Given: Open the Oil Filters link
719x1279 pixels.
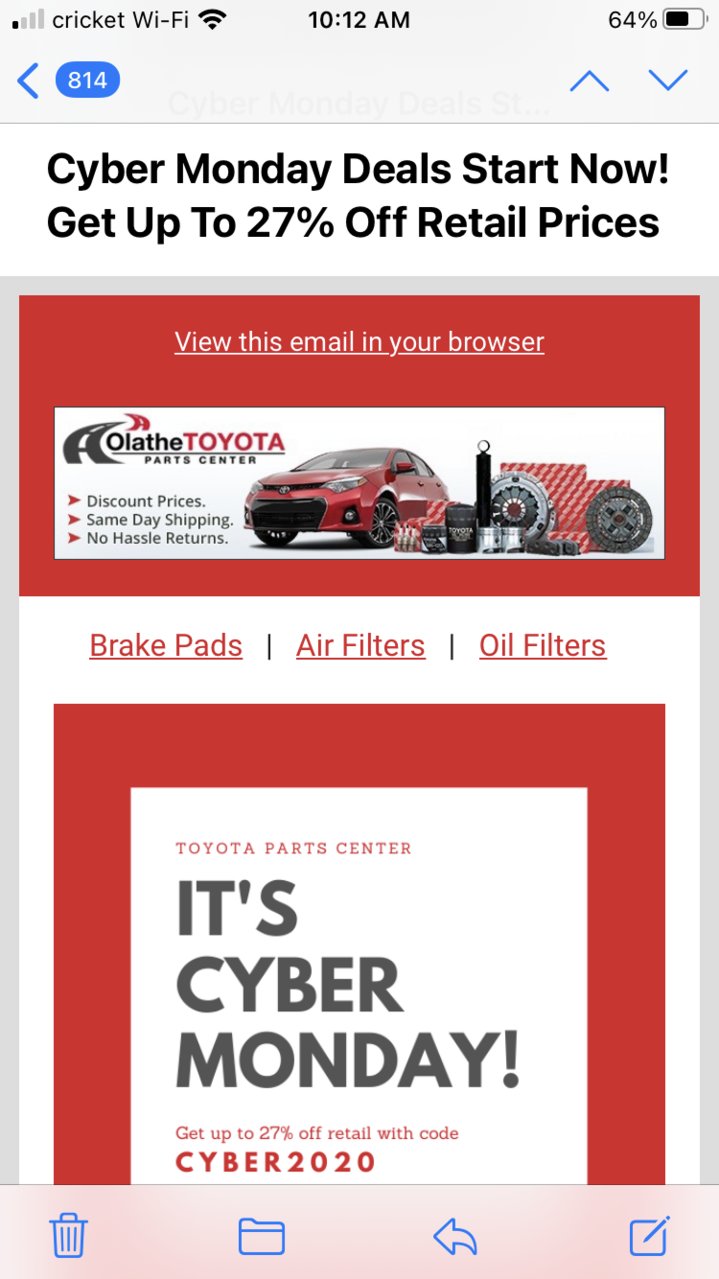Looking at the screenshot, I should (542, 646).
